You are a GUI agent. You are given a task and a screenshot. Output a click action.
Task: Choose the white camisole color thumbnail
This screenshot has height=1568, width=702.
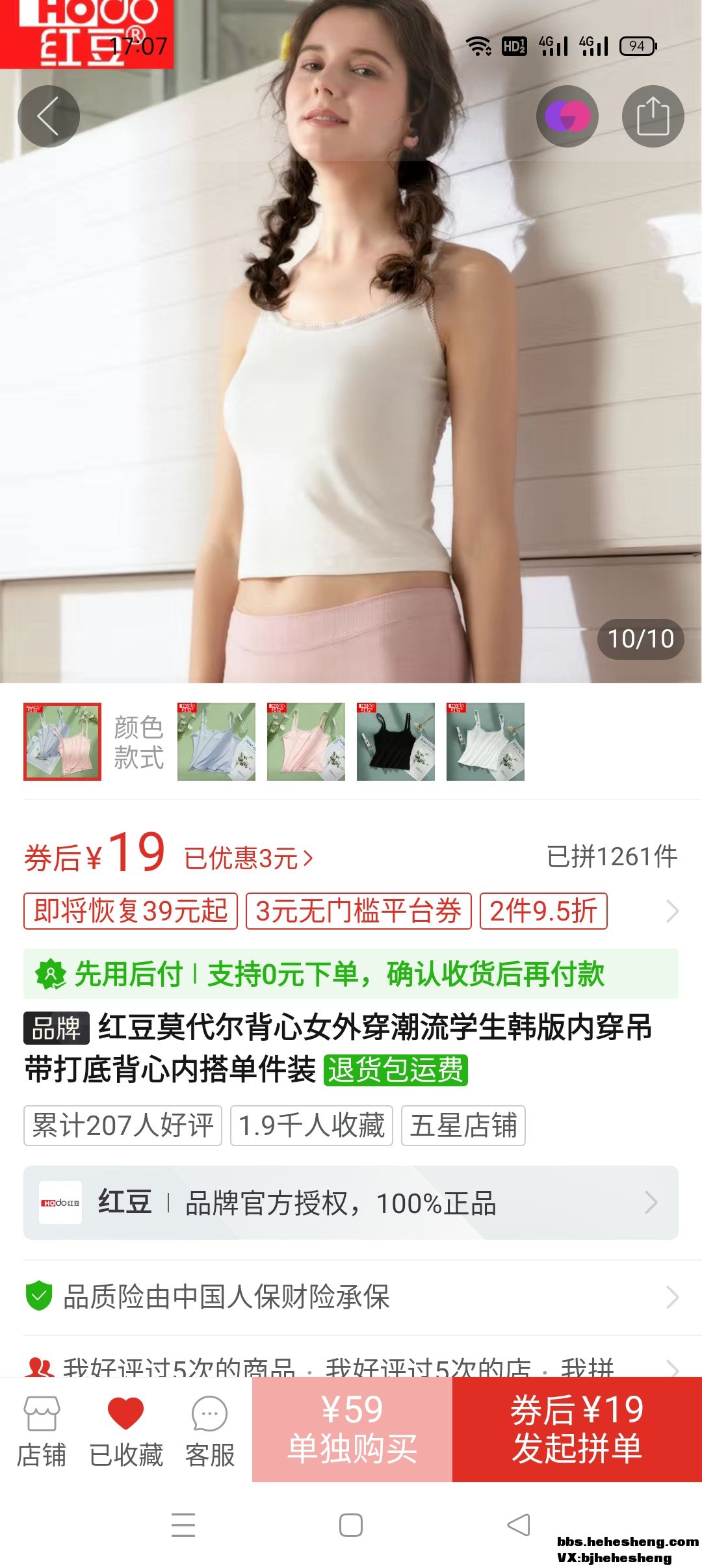pyautogui.click(x=485, y=742)
